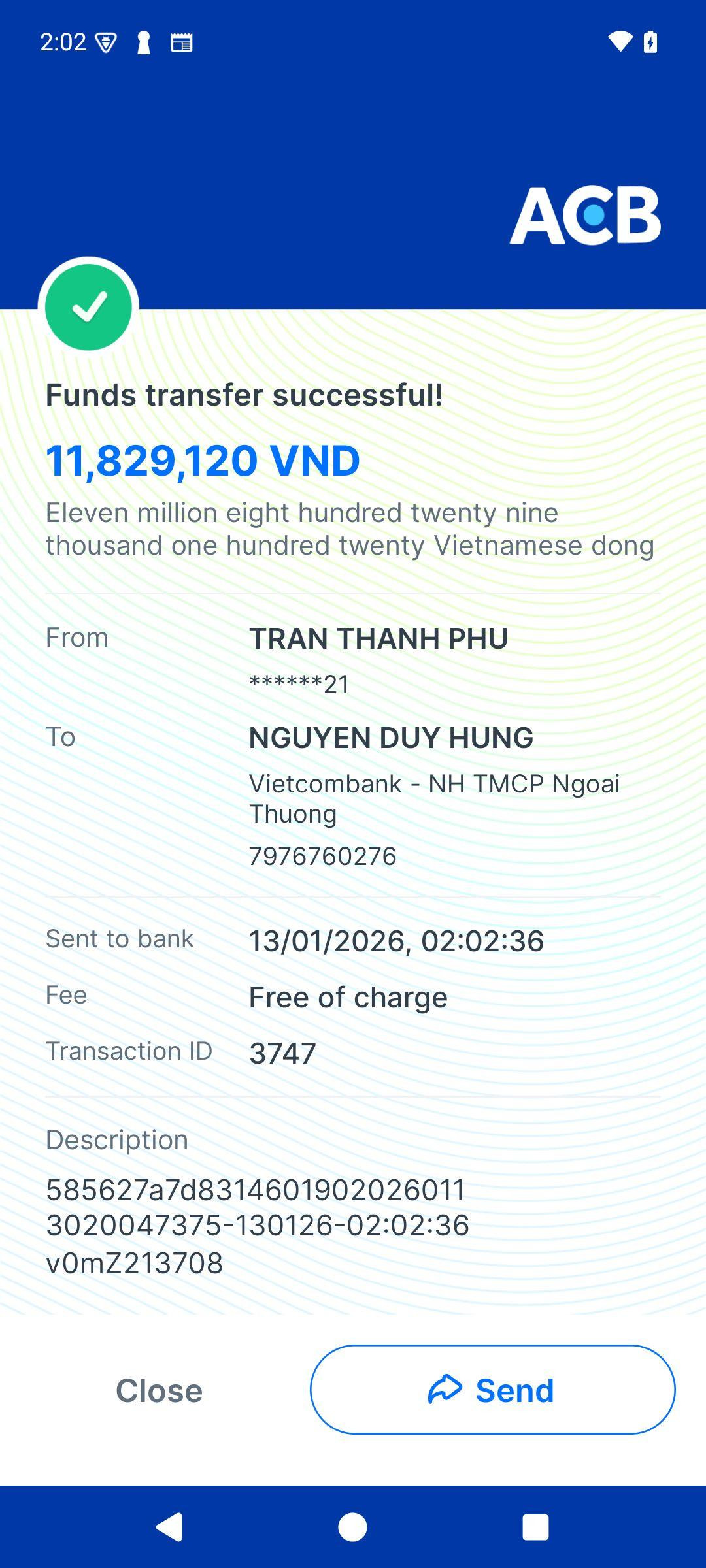706x1568 pixels.
Task: Send the transfer receipt to someone
Action: (x=492, y=1390)
